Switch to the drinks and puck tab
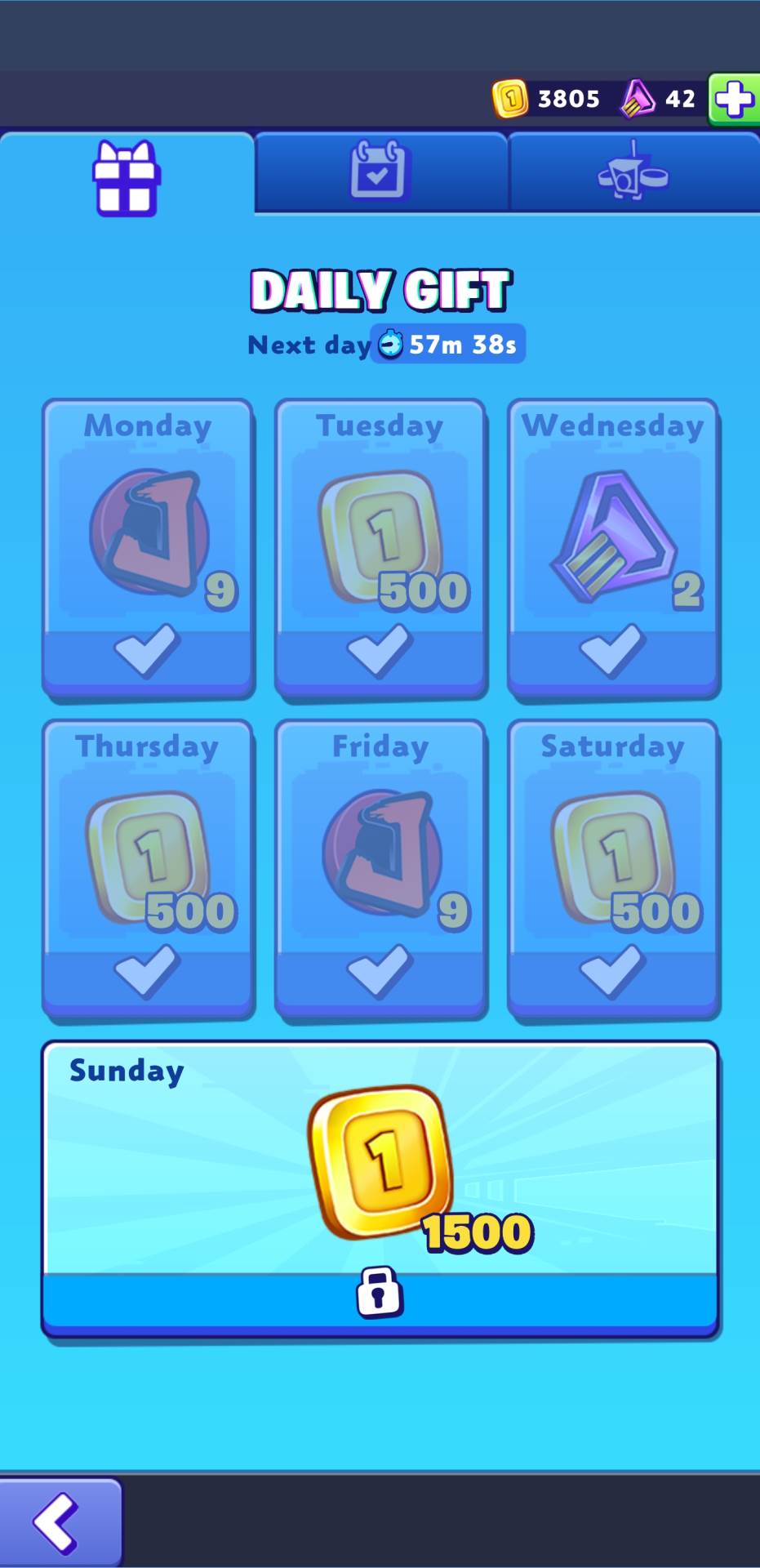The image size is (760, 1568). pos(633,172)
